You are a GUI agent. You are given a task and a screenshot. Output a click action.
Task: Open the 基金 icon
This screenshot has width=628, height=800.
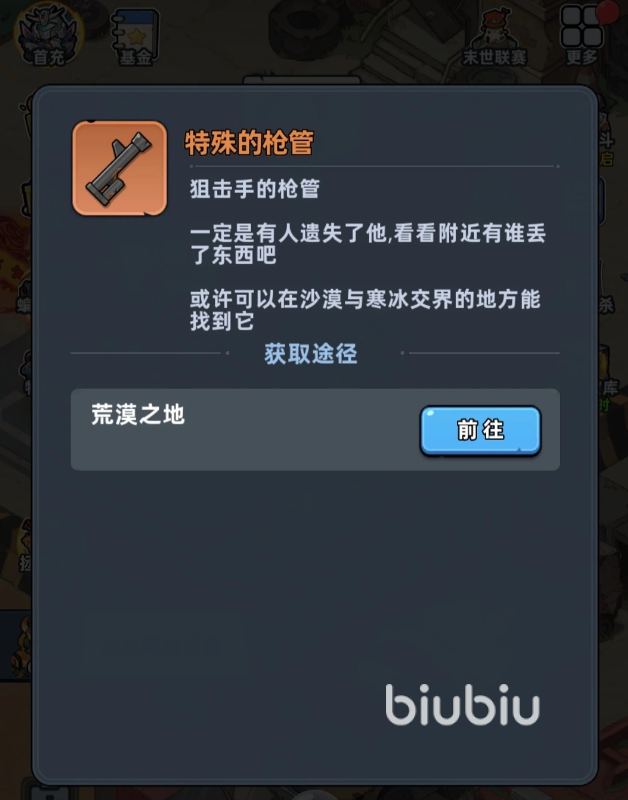[134, 35]
